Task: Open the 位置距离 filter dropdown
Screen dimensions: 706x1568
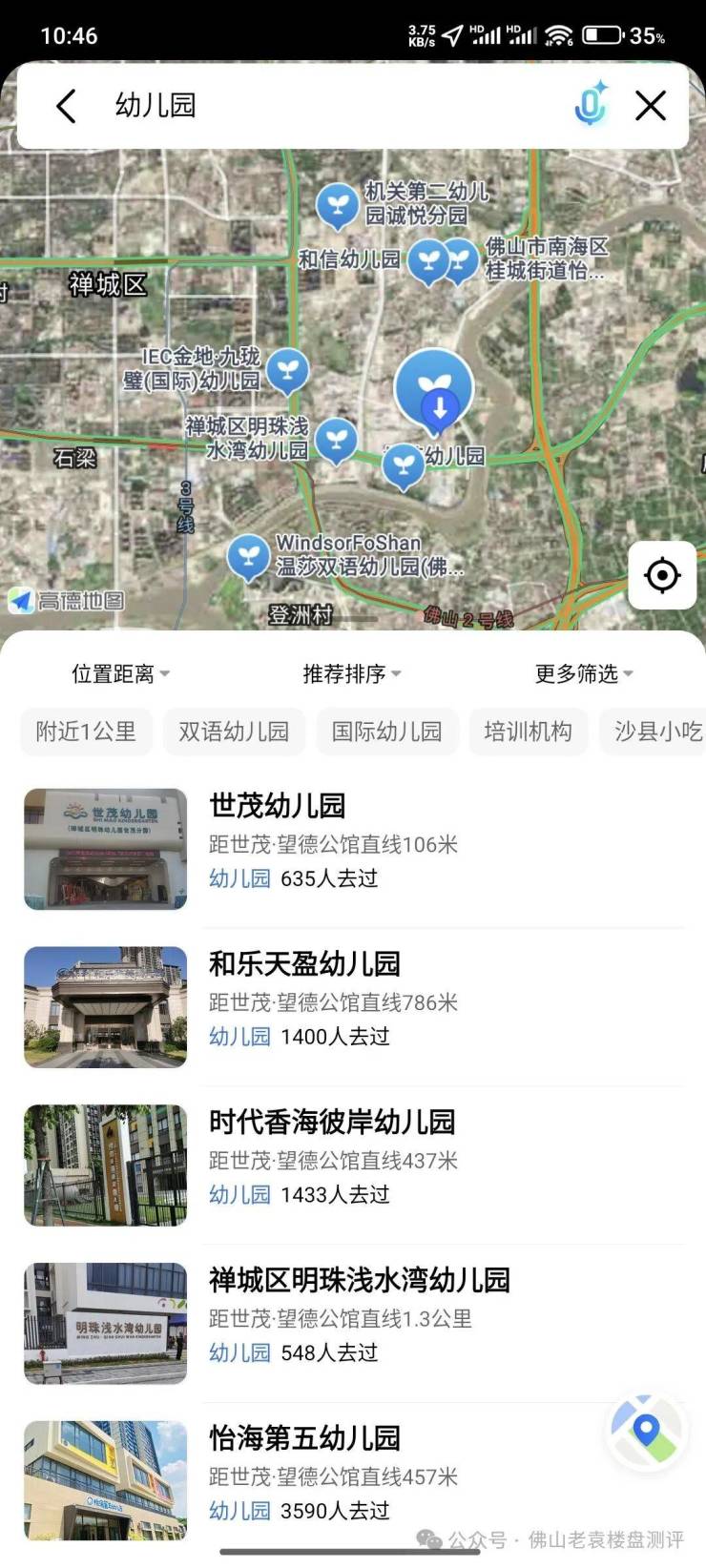Action: (120, 674)
